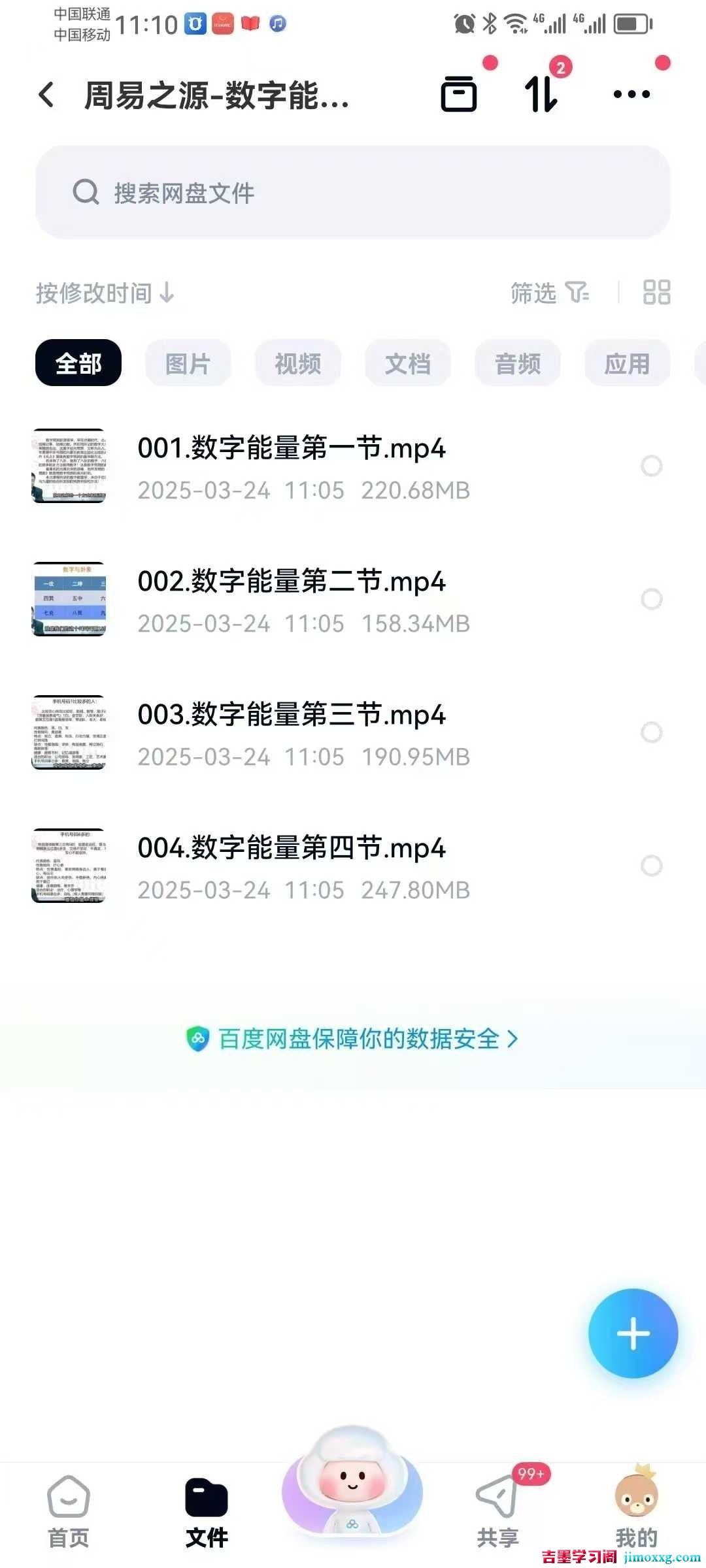Click the multi-window view icon
The image size is (706, 1568).
pyautogui.click(x=458, y=95)
